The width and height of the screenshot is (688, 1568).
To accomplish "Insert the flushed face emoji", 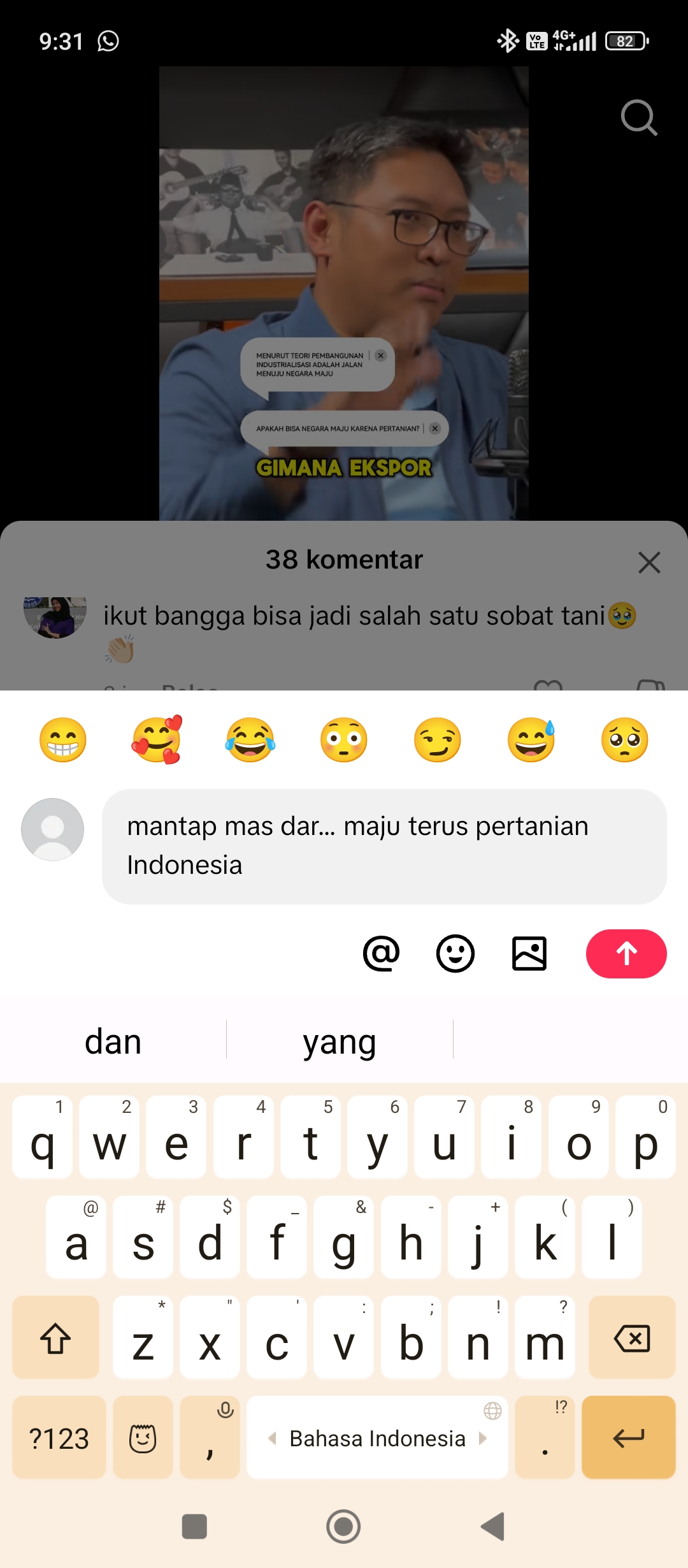I will point(344,740).
